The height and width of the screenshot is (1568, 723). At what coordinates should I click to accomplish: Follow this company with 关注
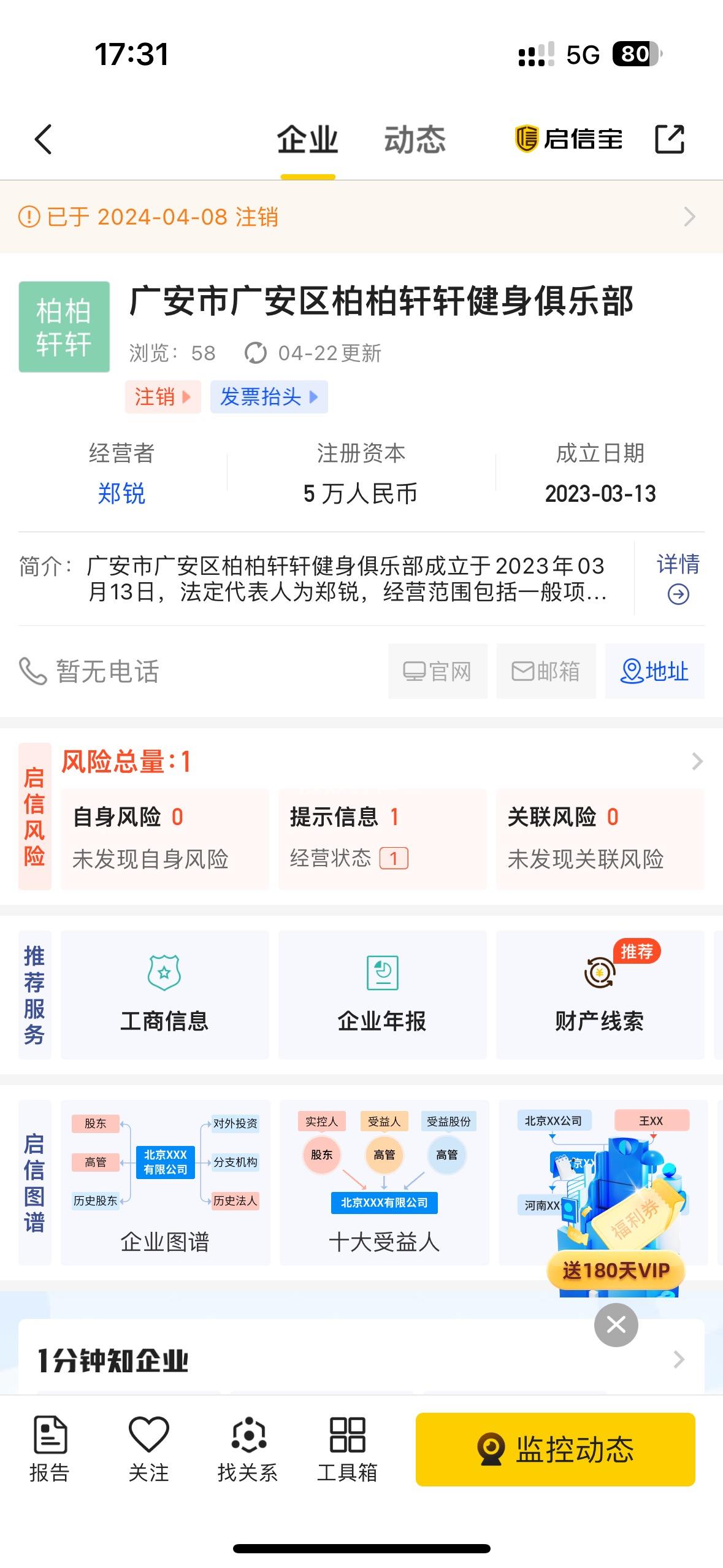pos(148,1448)
